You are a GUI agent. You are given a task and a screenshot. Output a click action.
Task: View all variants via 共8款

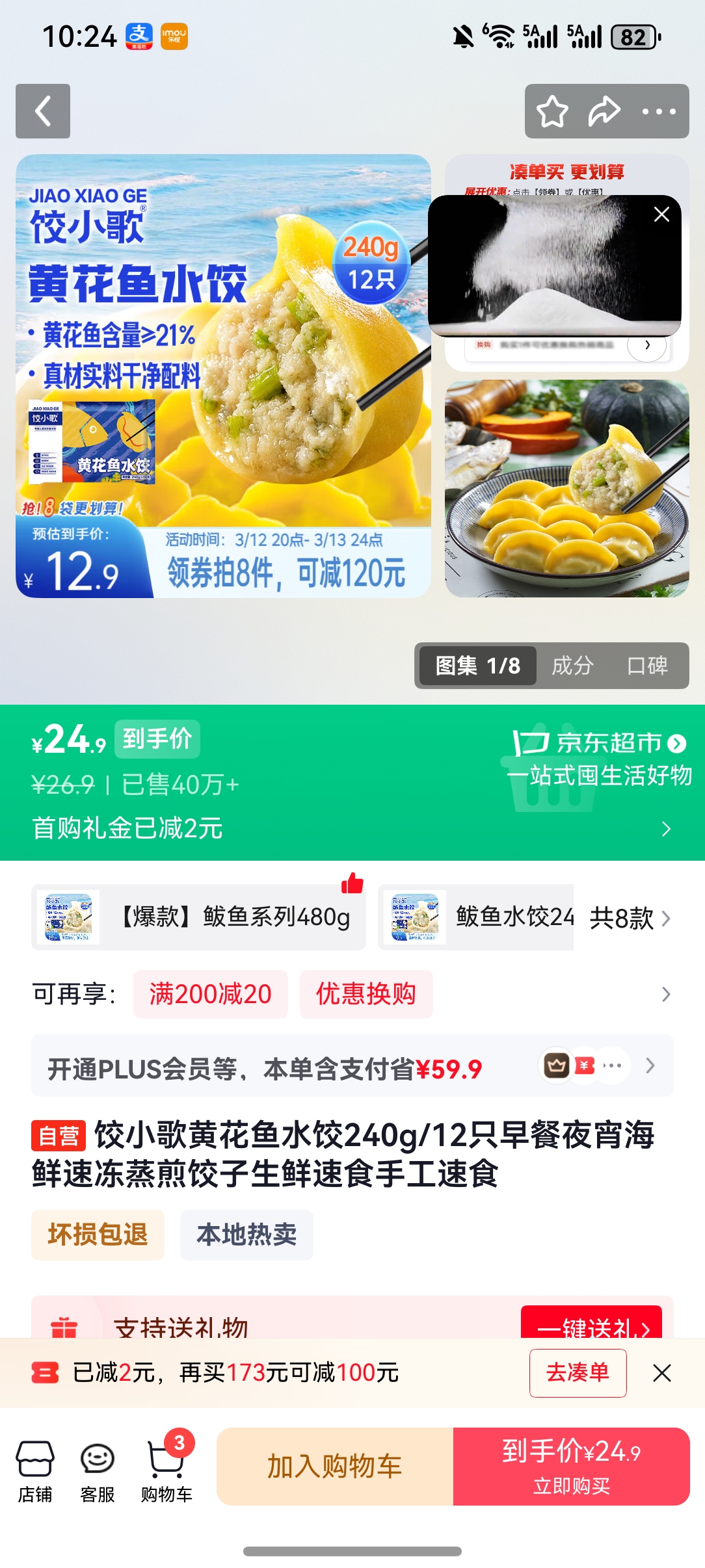629,919
